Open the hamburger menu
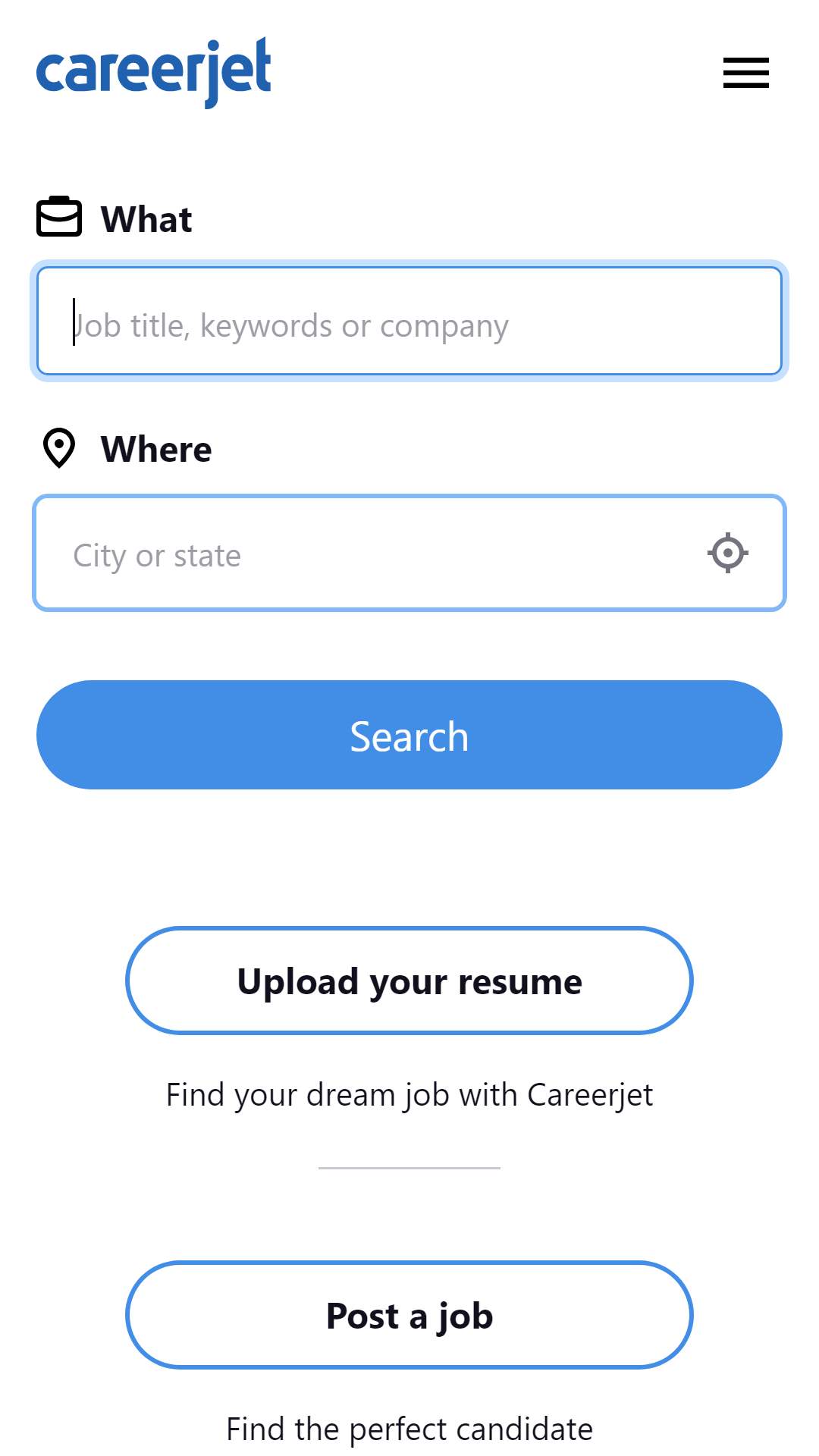This screenshot has width=819, height=1456. (745, 73)
